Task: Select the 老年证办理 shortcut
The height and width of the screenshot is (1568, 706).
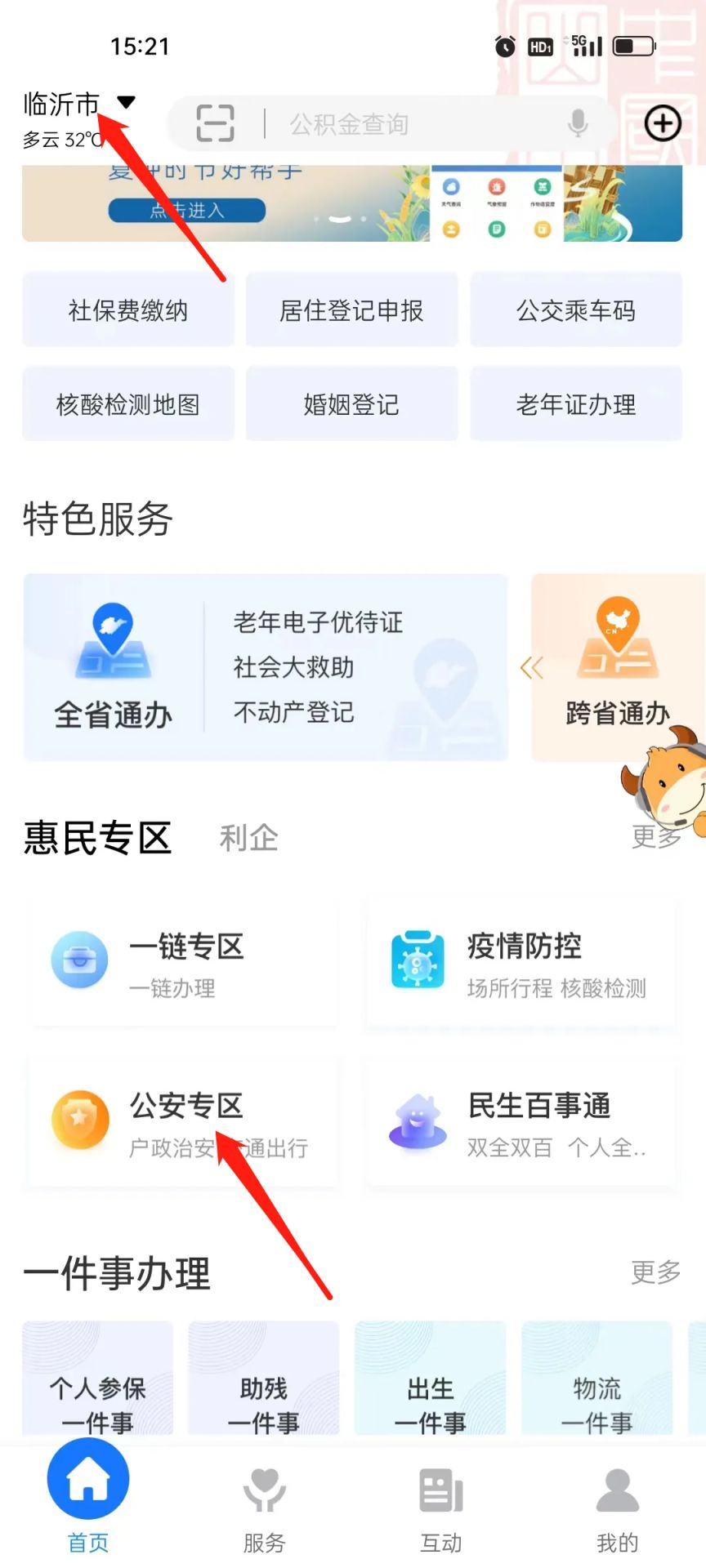Action: click(575, 404)
